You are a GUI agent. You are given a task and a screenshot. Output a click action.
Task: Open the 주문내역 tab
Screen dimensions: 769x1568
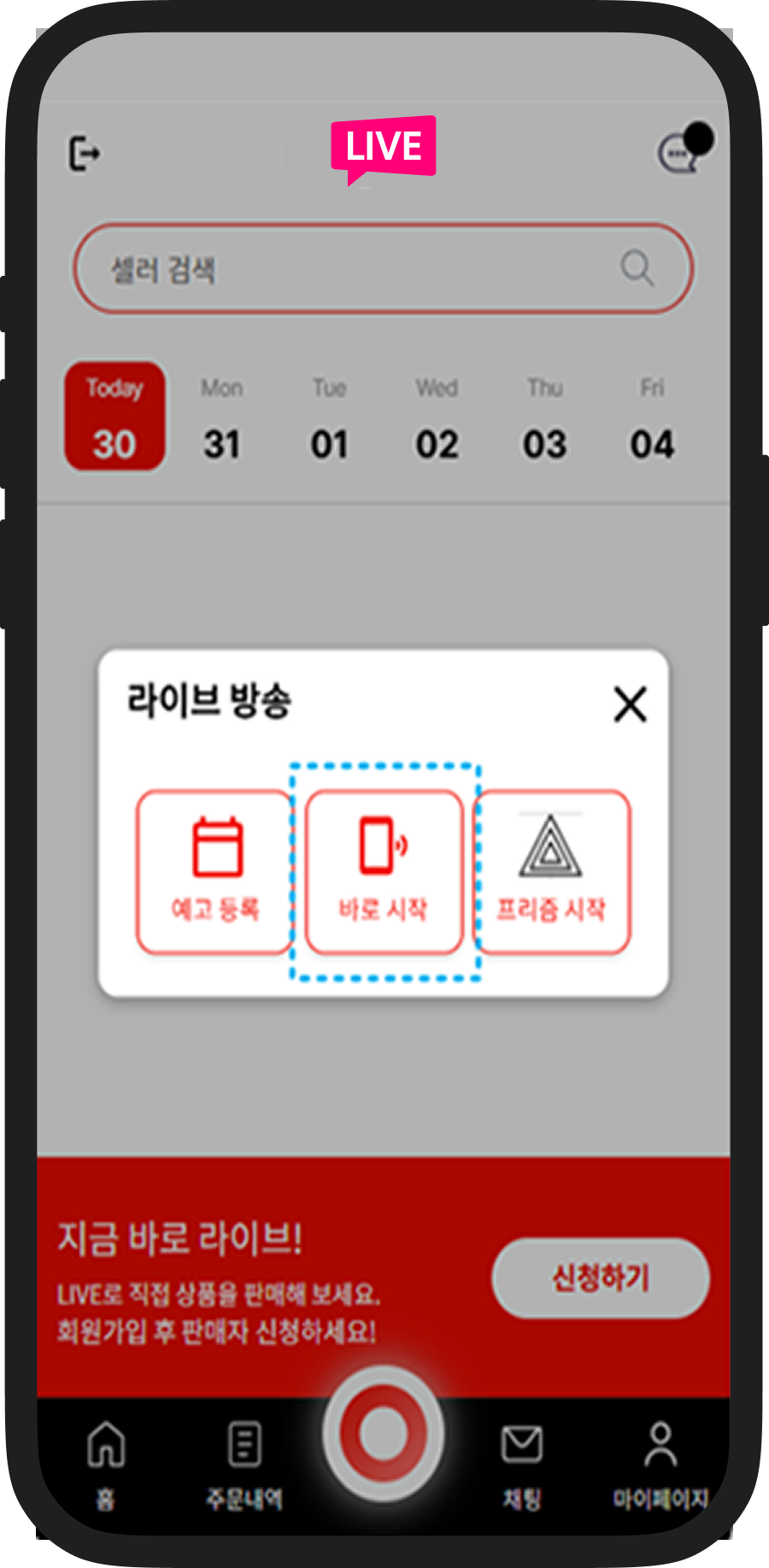point(244,1462)
